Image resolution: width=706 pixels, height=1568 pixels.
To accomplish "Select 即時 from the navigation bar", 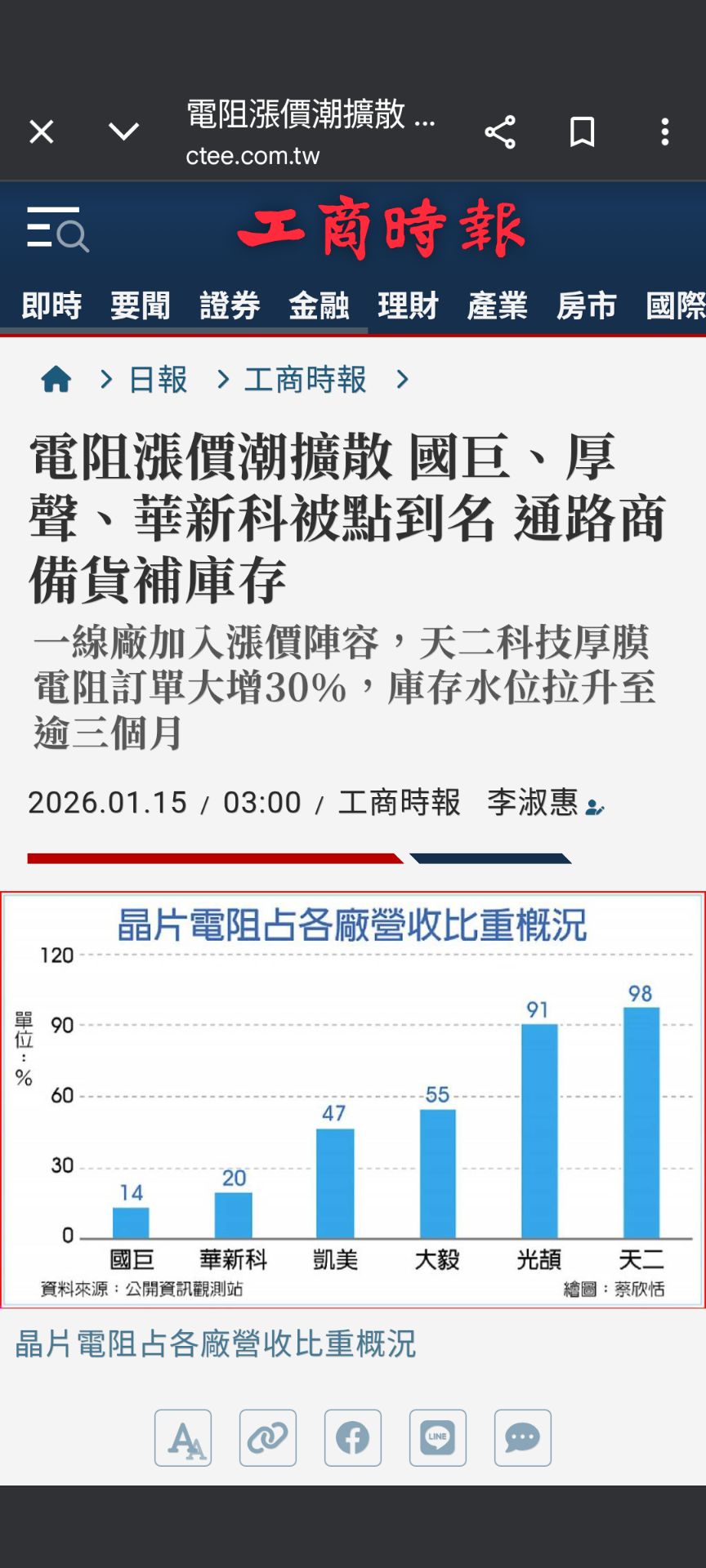I will [51, 305].
